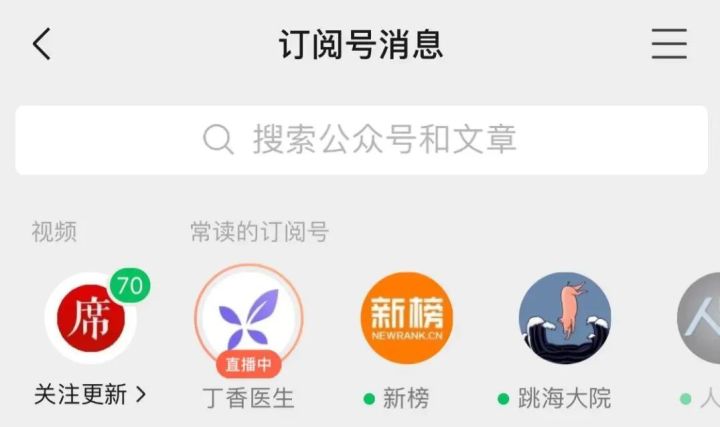Open 关注更新 video updates

coord(91,318)
